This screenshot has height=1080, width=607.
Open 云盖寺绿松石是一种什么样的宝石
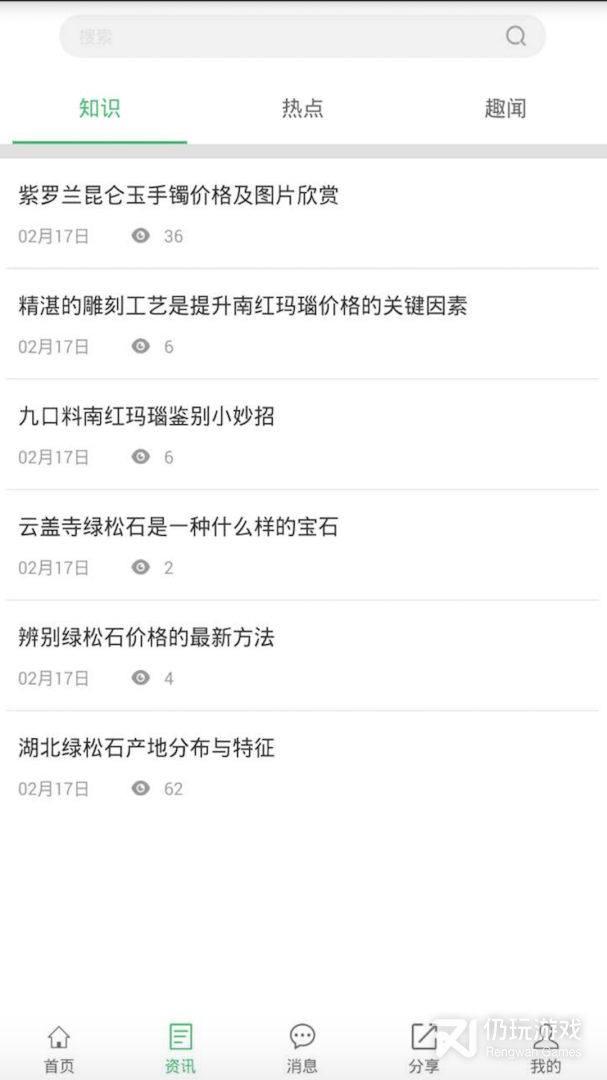[x=179, y=527]
